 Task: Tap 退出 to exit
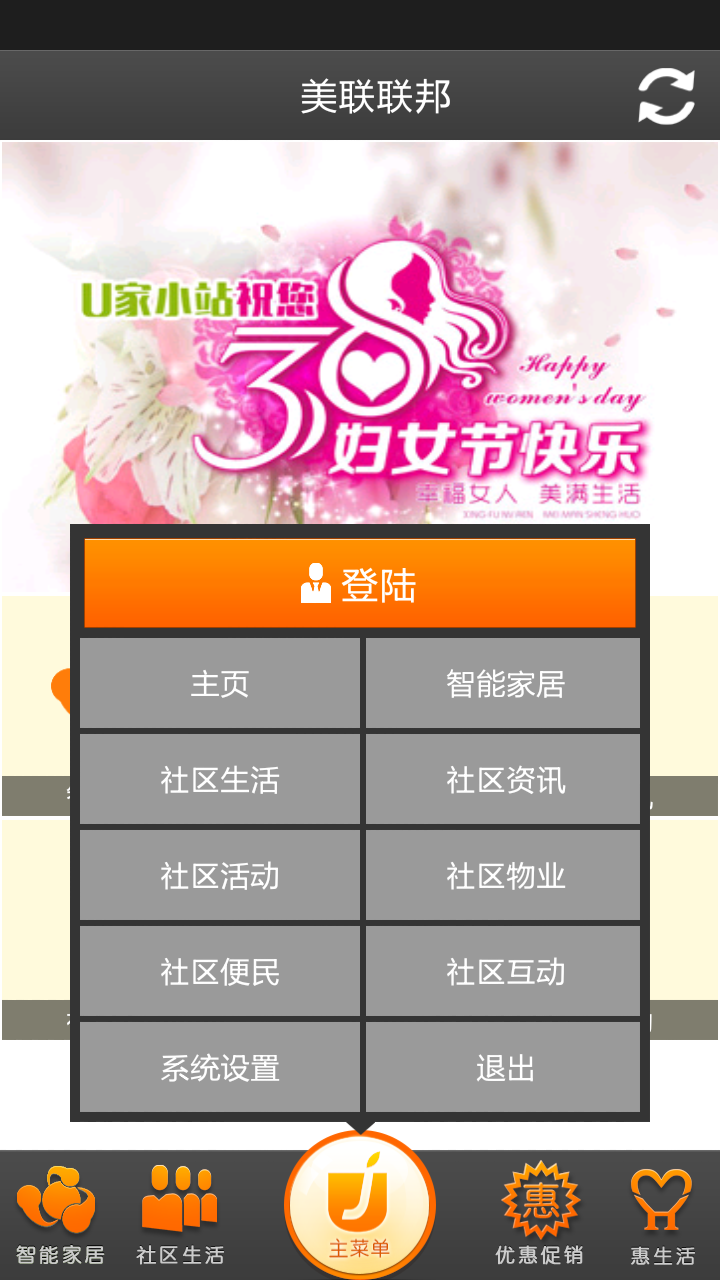(x=503, y=1068)
